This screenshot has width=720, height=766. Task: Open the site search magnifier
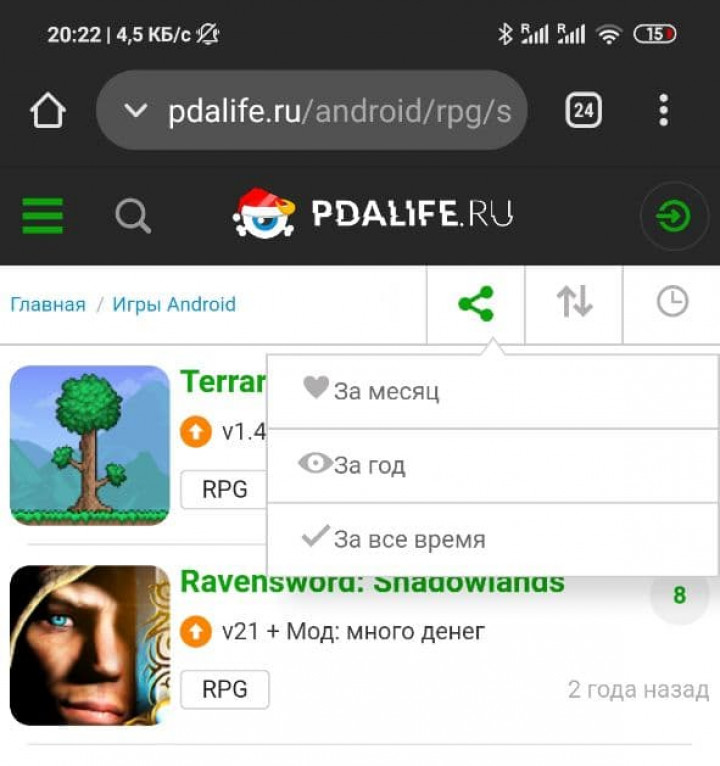132,215
